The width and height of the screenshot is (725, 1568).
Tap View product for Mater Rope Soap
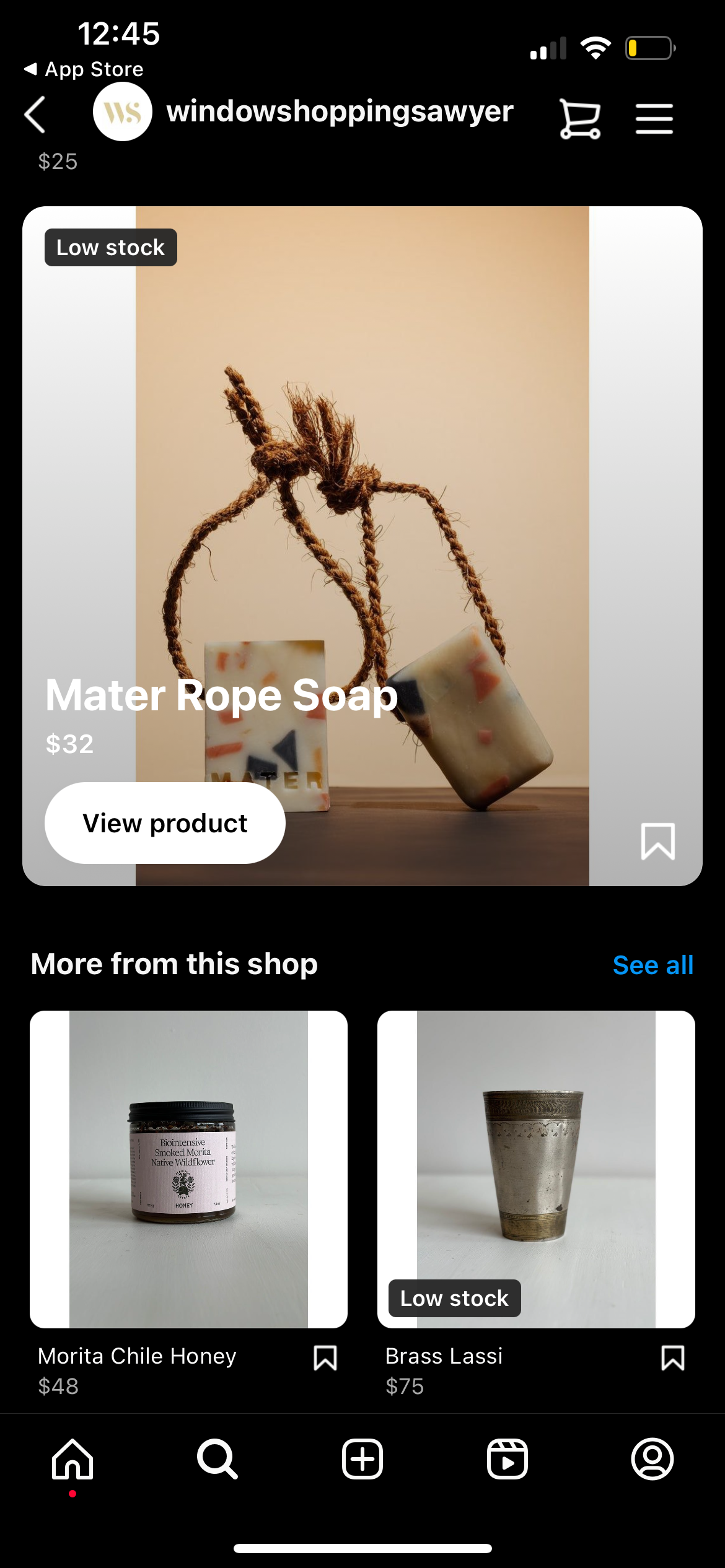165,823
